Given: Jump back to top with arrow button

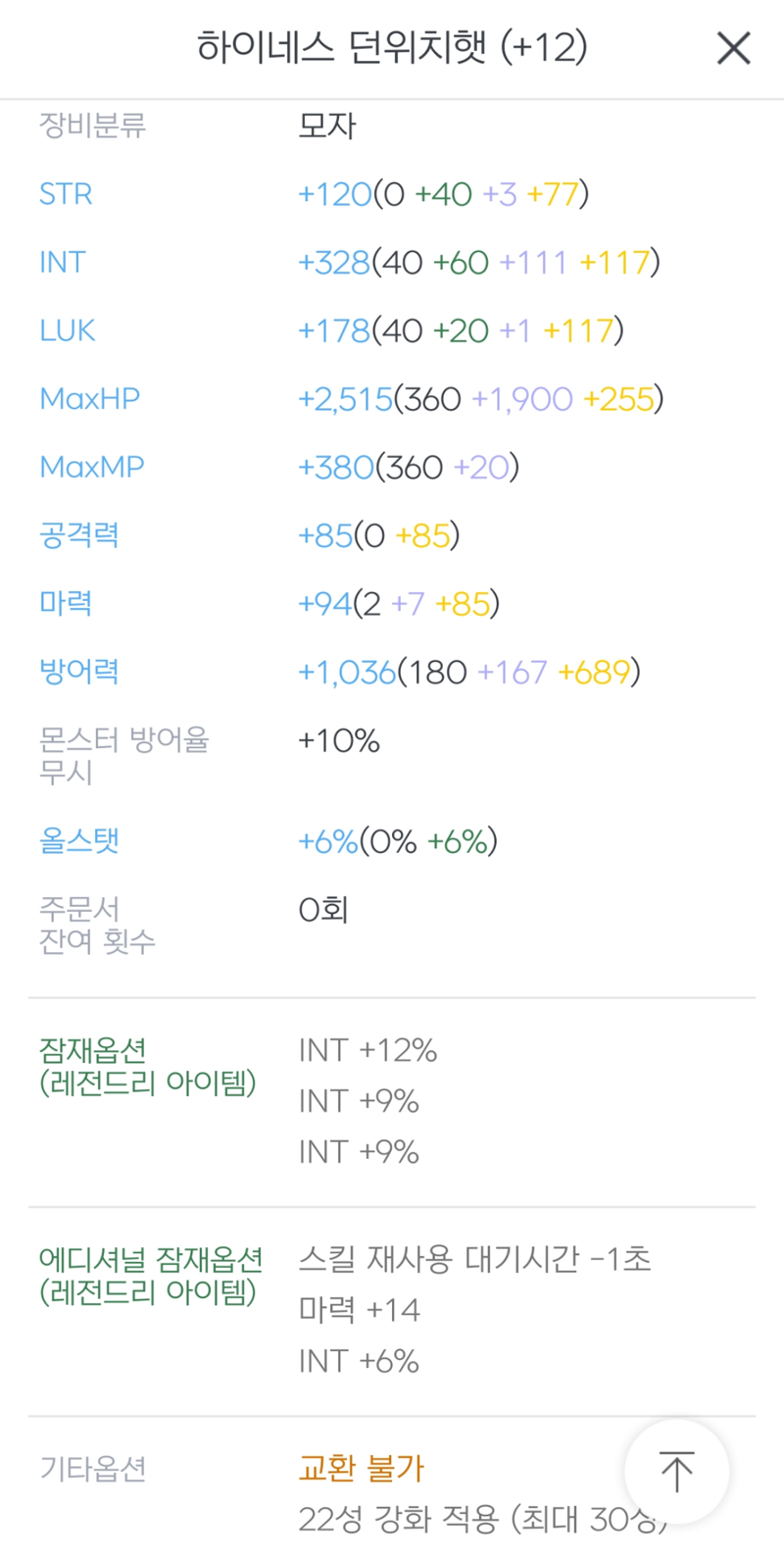Looking at the screenshot, I should point(676,1471).
